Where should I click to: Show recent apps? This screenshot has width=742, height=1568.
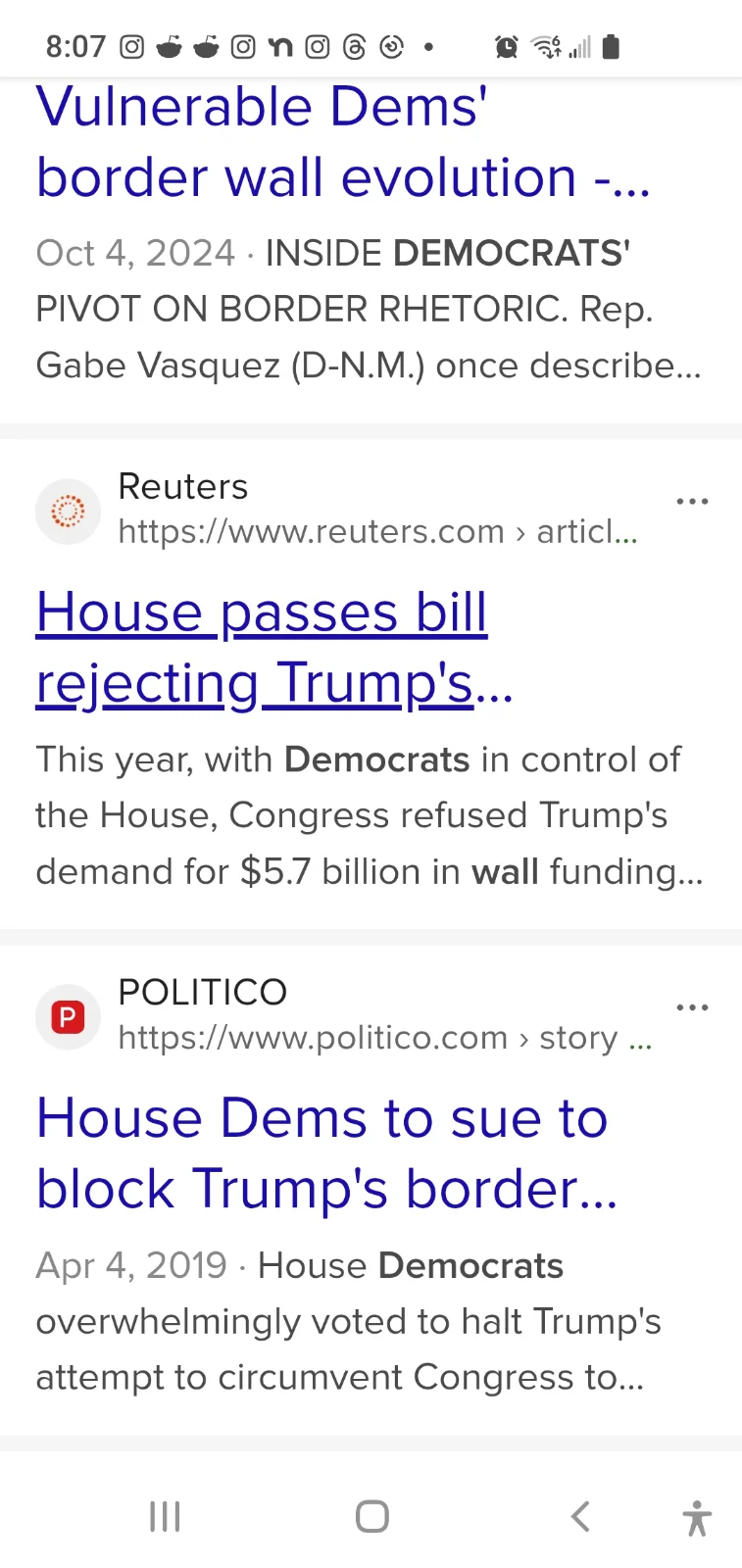click(x=165, y=1516)
